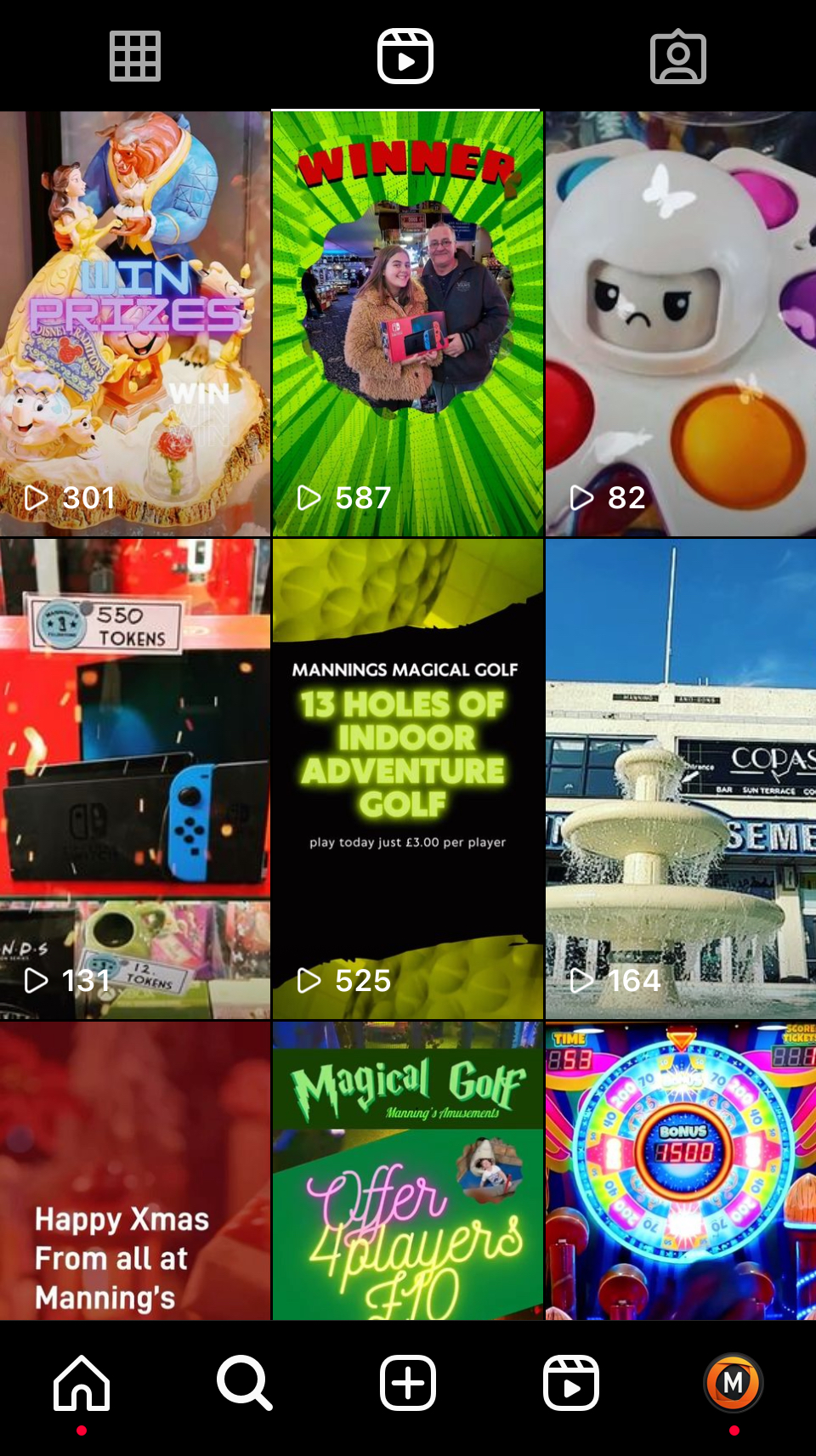Switch to the tagged photos tab
Image resolution: width=816 pixels, height=1456 pixels.
click(677, 57)
